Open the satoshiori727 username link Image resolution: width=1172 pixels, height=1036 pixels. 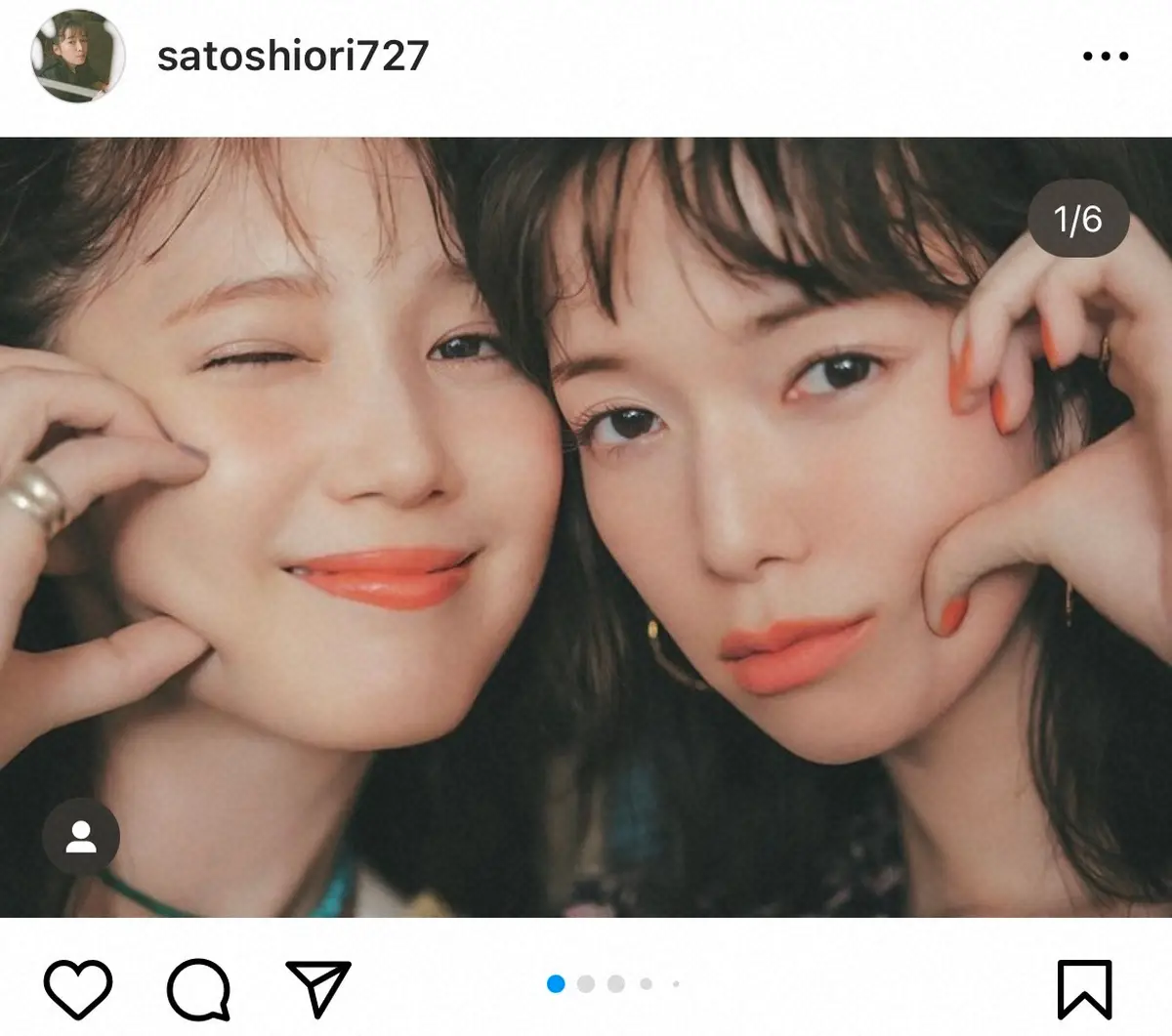pyautogui.click(x=292, y=56)
